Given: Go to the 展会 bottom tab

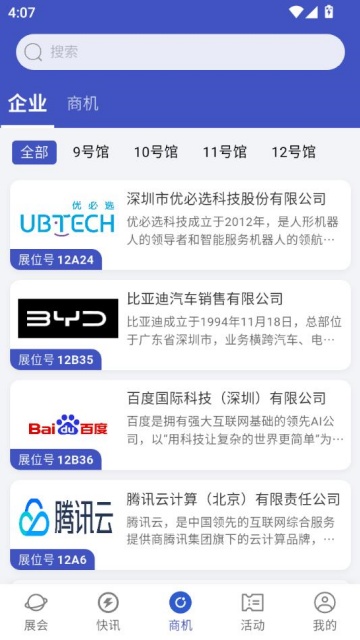Looking at the screenshot, I should 36,612.
